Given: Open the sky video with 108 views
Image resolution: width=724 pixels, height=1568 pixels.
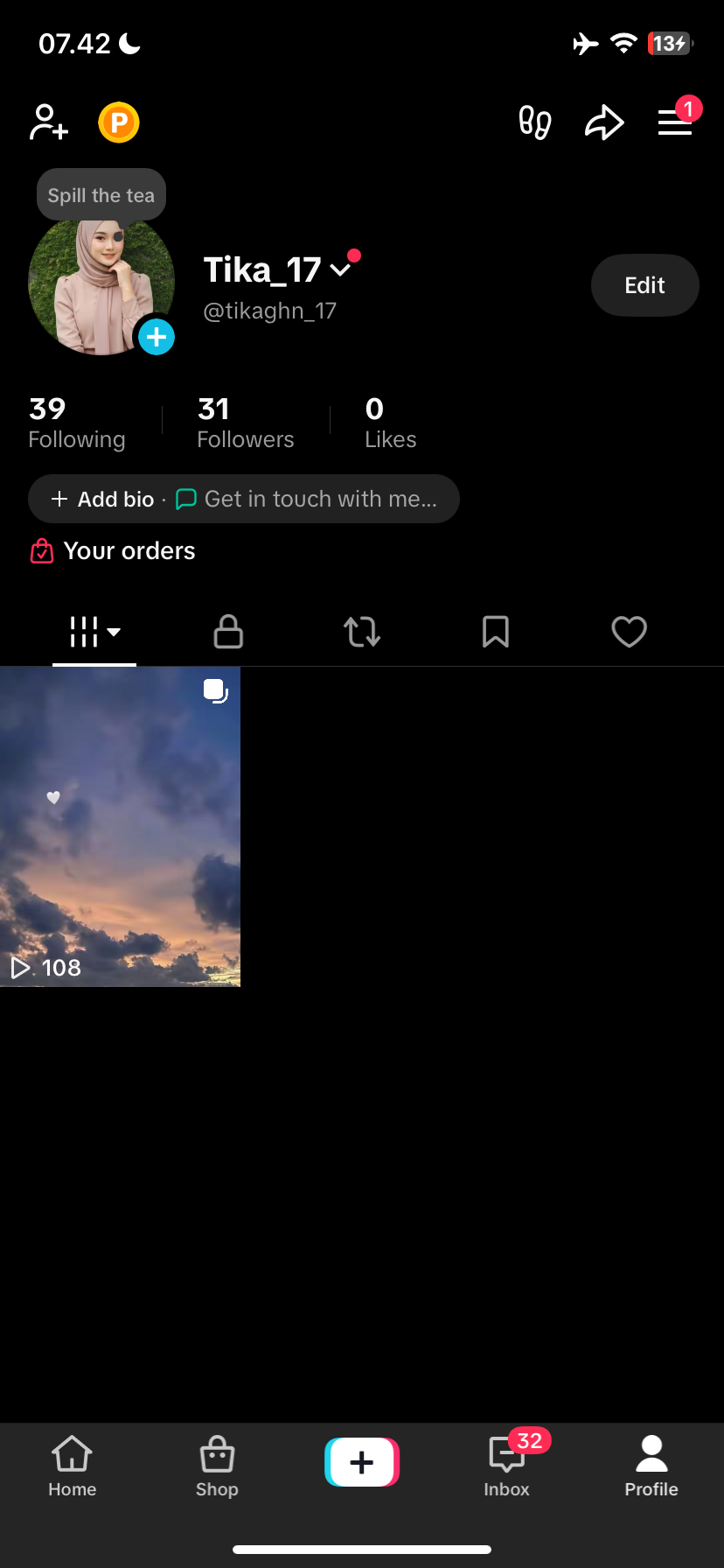Looking at the screenshot, I should click(120, 827).
